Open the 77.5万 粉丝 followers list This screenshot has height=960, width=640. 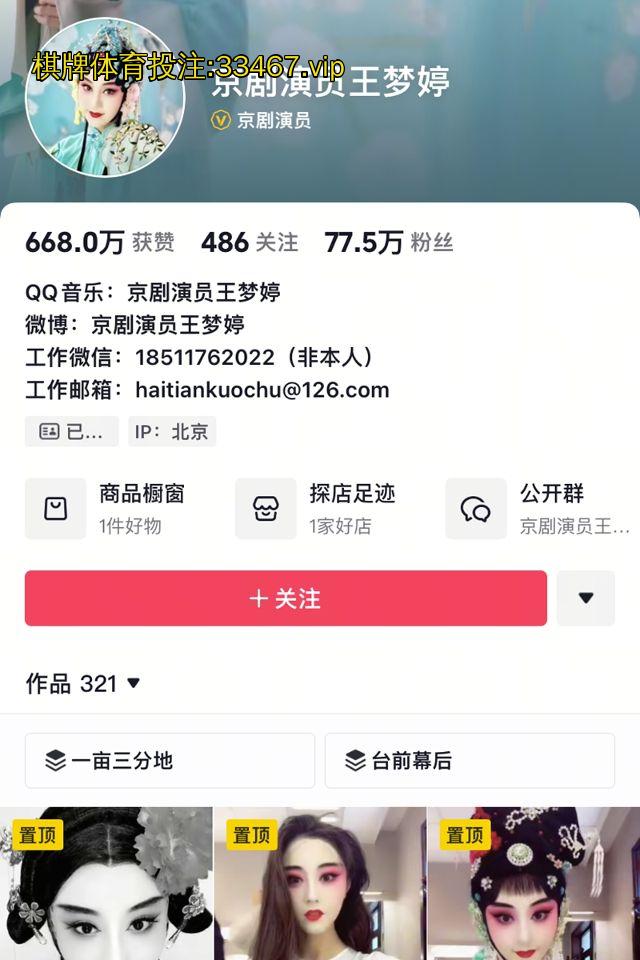[x=388, y=242]
